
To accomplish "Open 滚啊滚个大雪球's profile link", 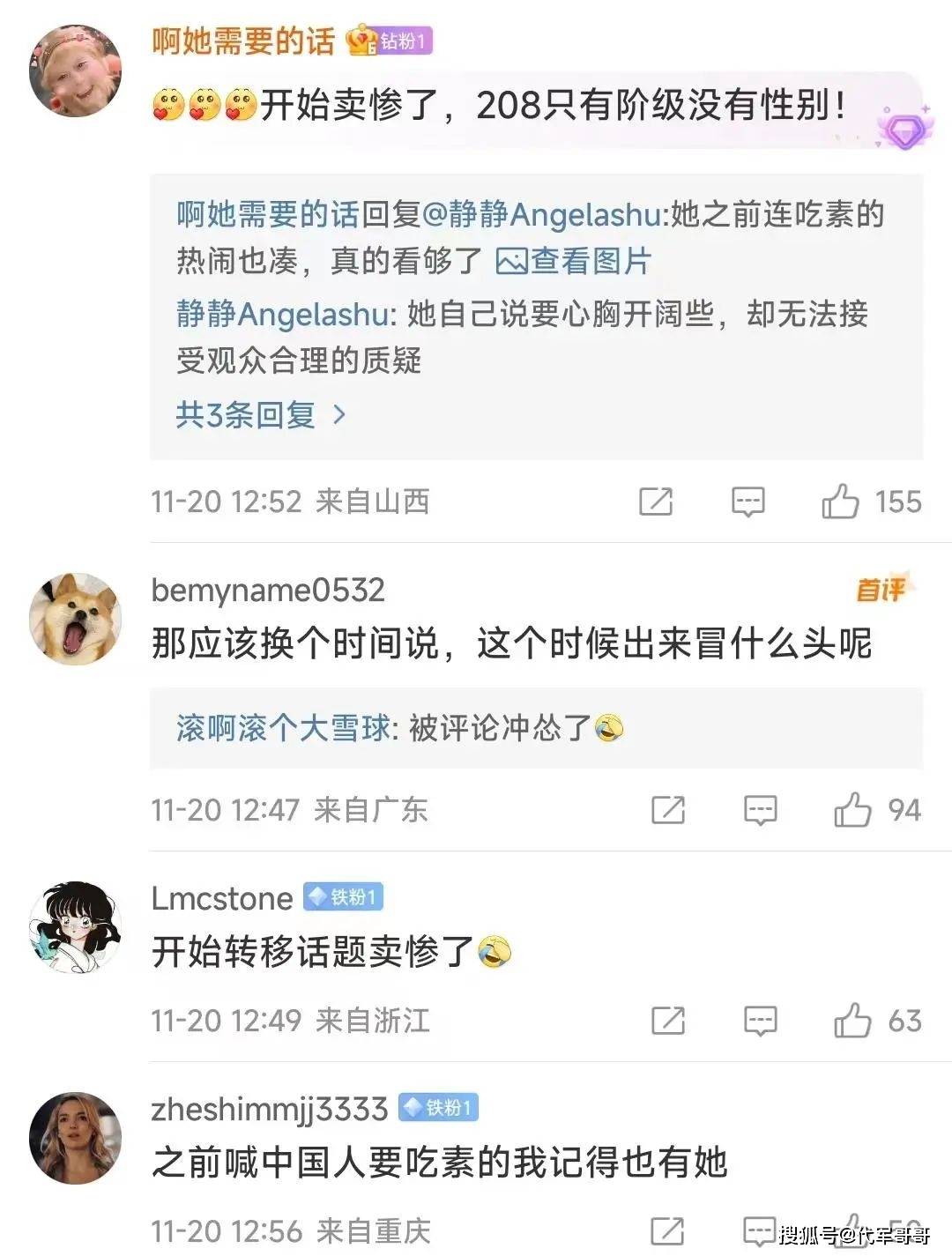I will (281, 728).
